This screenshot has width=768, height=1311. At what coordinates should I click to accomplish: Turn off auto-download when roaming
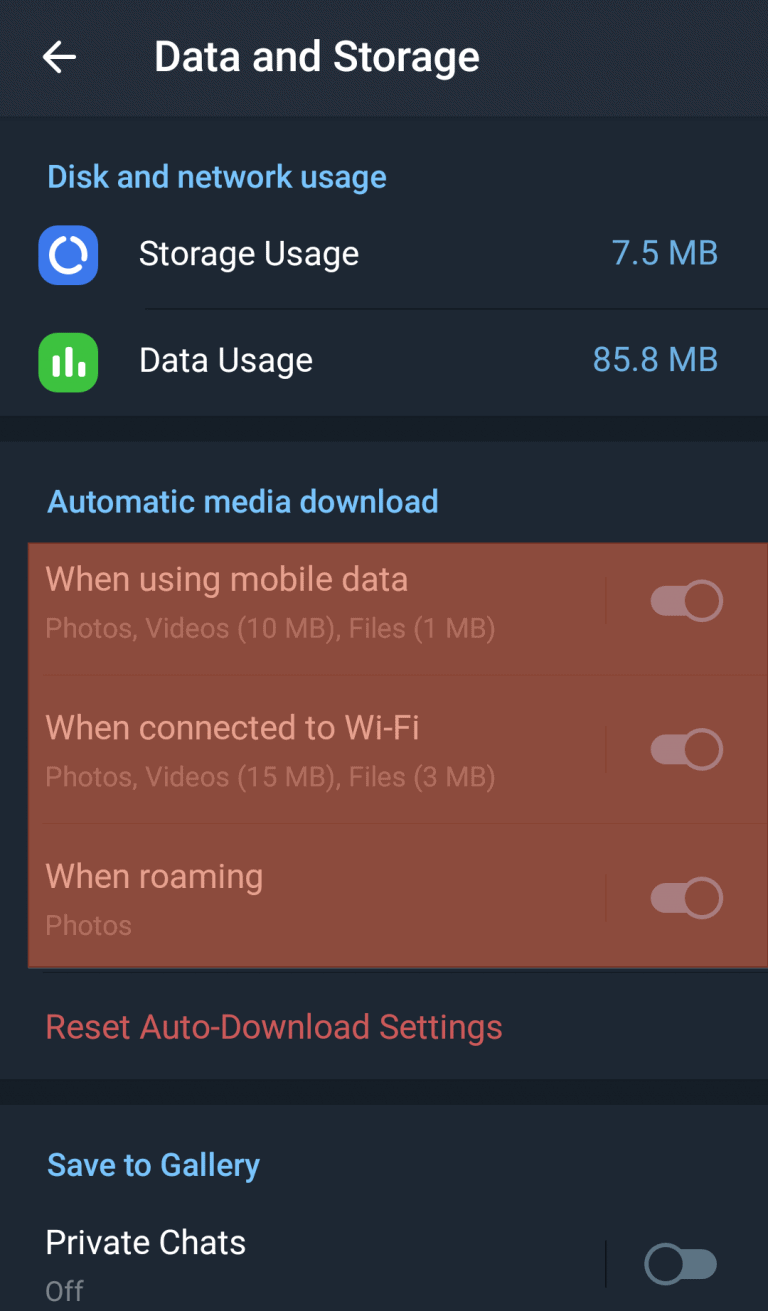686,897
